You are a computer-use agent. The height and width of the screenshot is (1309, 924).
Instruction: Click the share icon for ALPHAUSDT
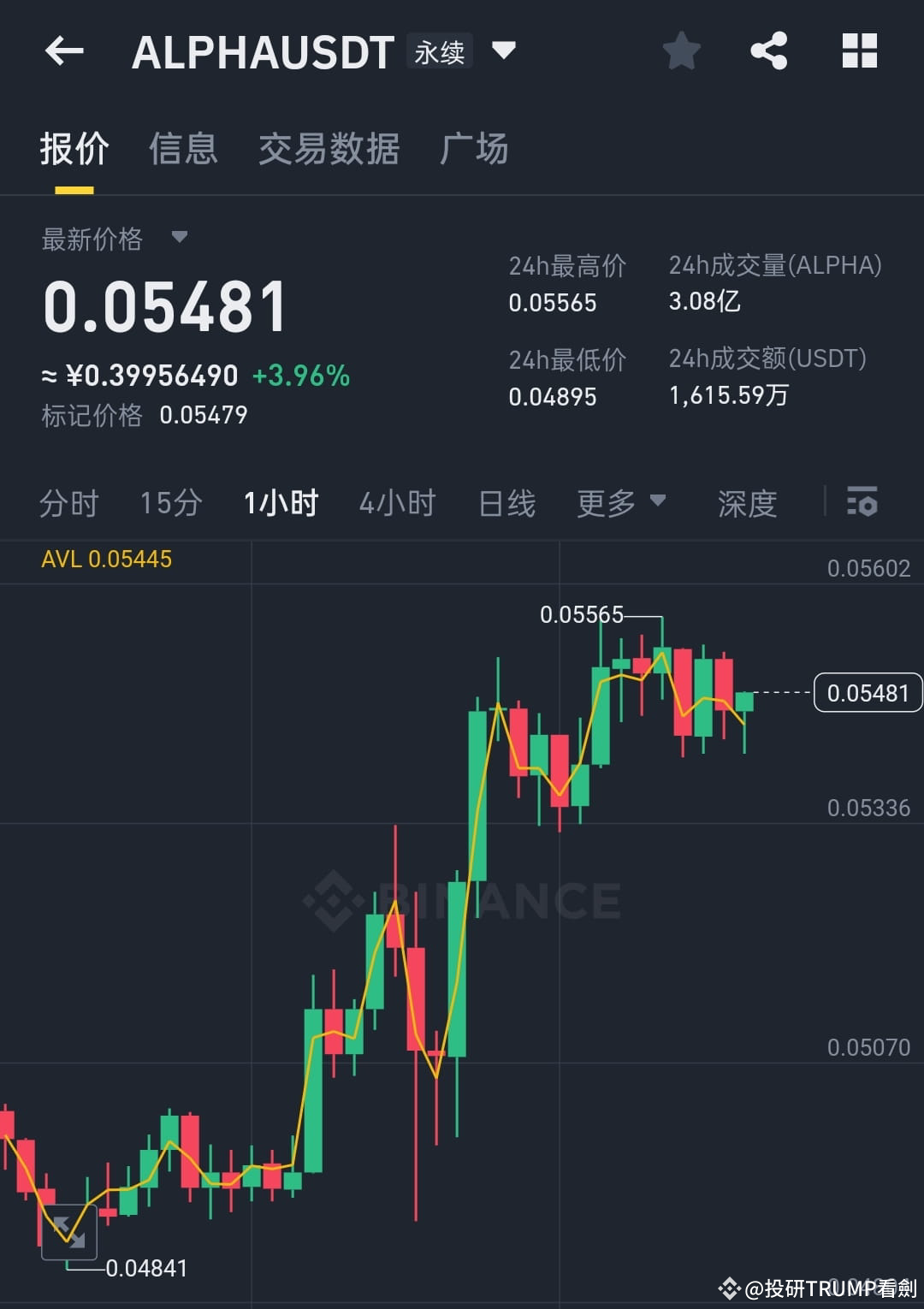click(x=769, y=50)
